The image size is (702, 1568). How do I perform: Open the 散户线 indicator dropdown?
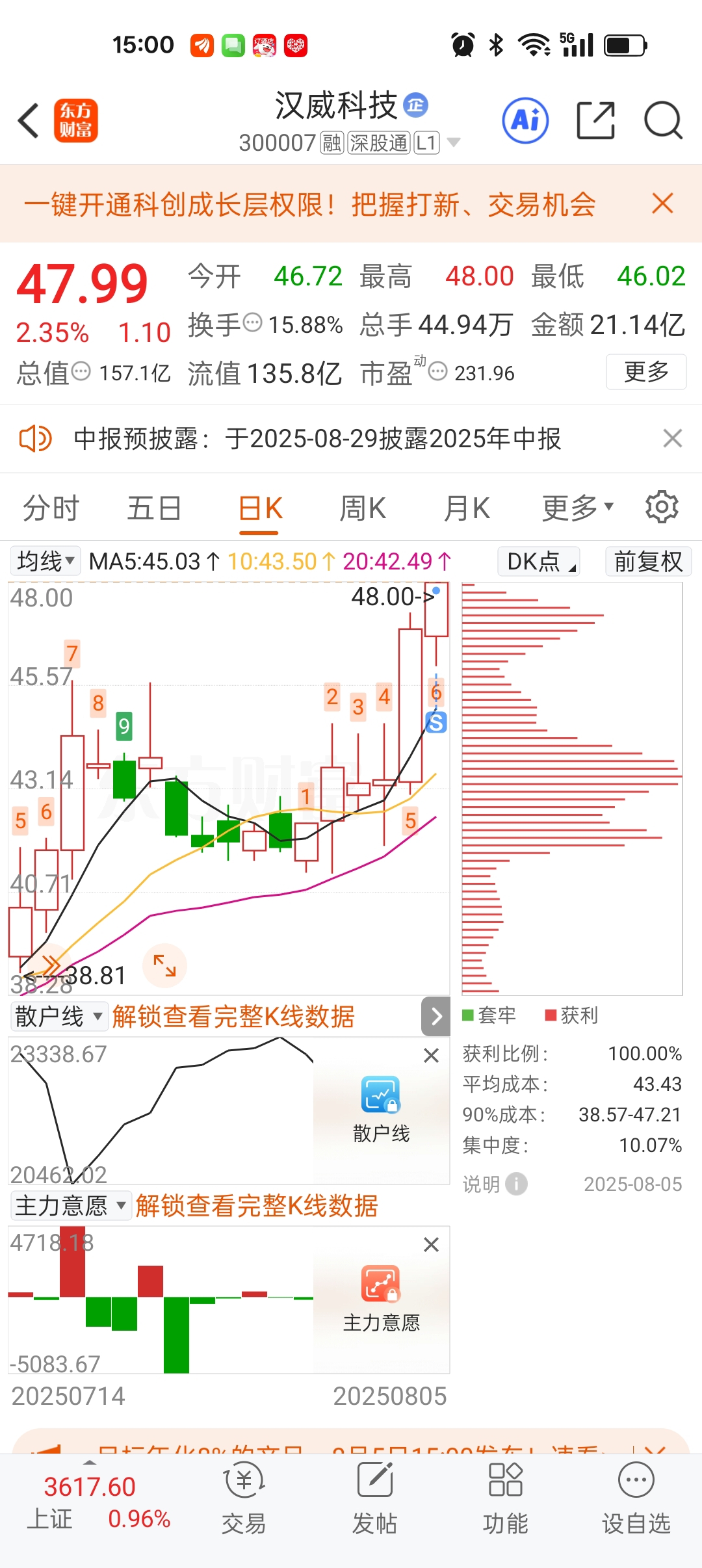point(58,1016)
